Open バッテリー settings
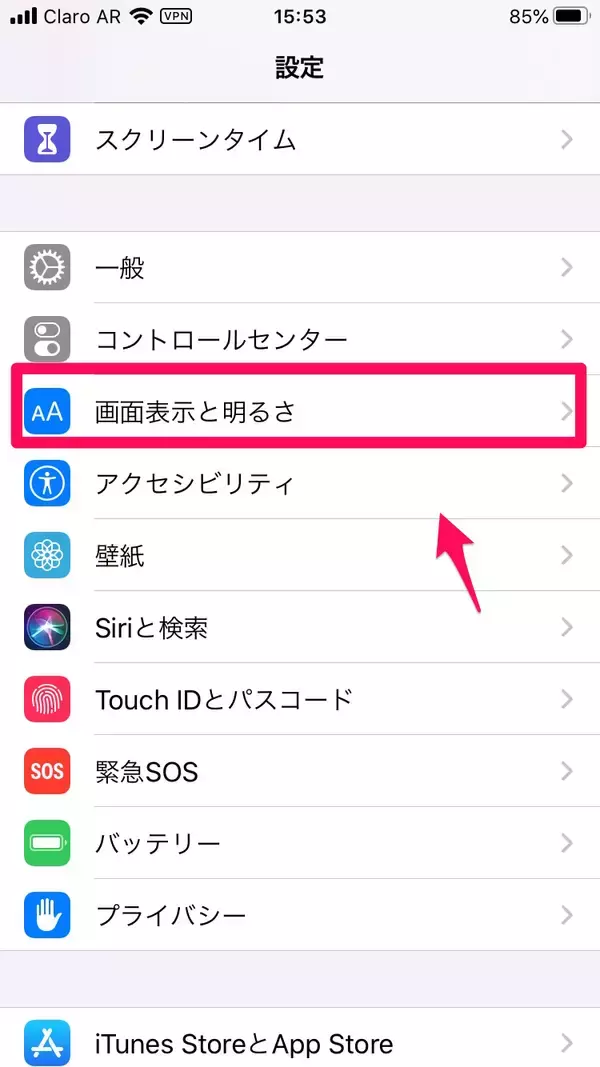Image resolution: width=600 pixels, height=1067 pixels. (300, 843)
